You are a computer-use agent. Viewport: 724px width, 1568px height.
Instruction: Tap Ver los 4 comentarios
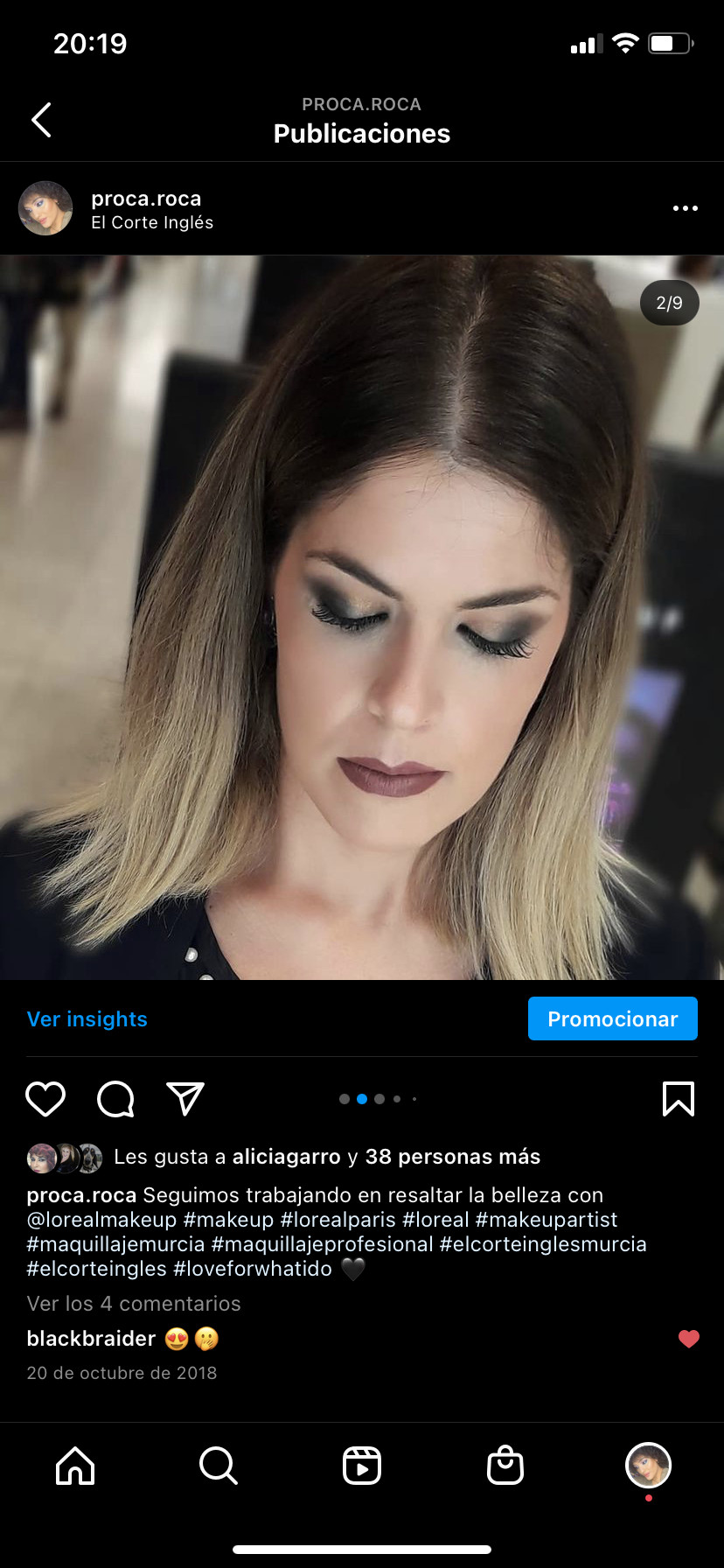(134, 1304)
